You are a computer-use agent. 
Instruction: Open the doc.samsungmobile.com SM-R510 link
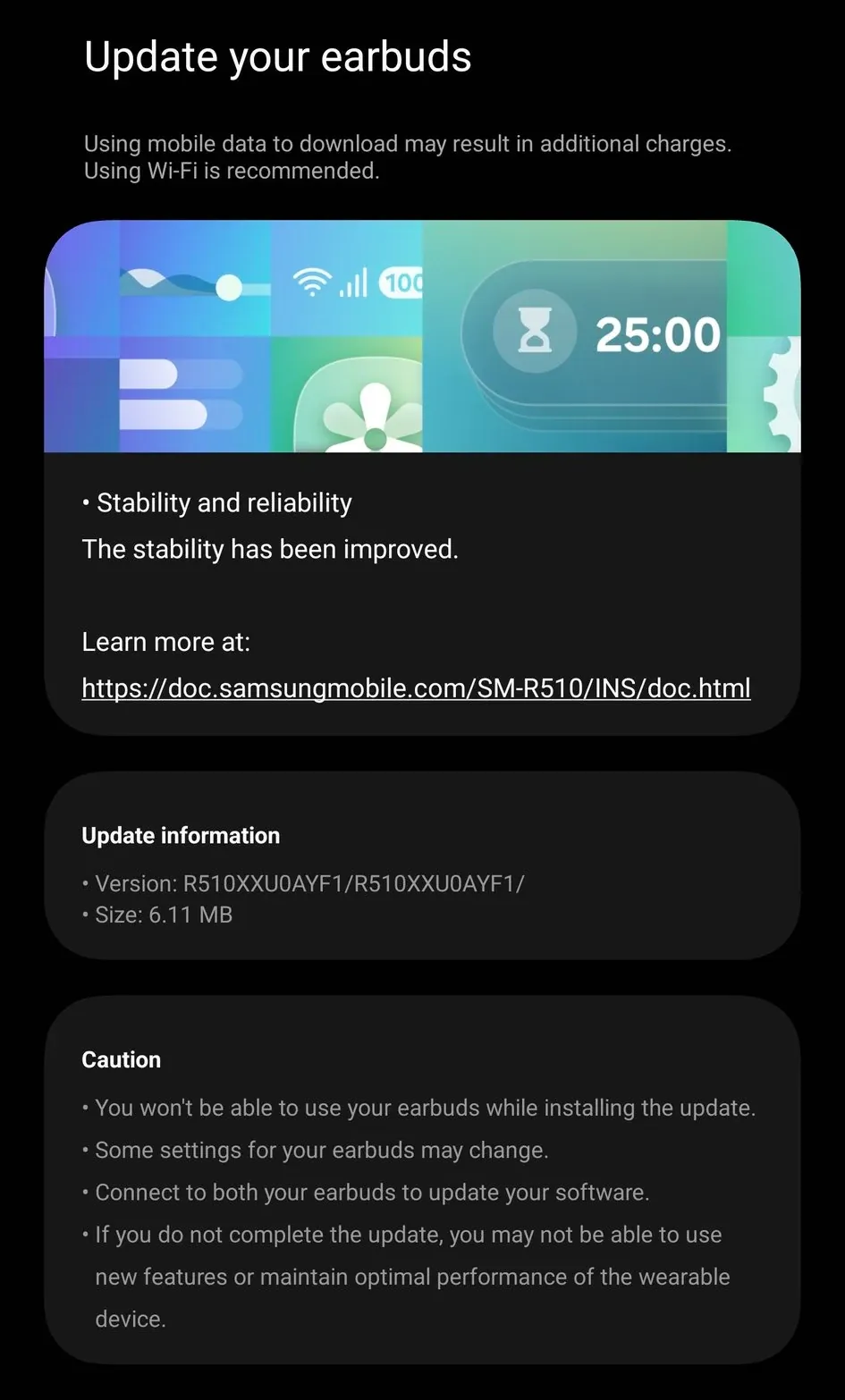(416, 688)
